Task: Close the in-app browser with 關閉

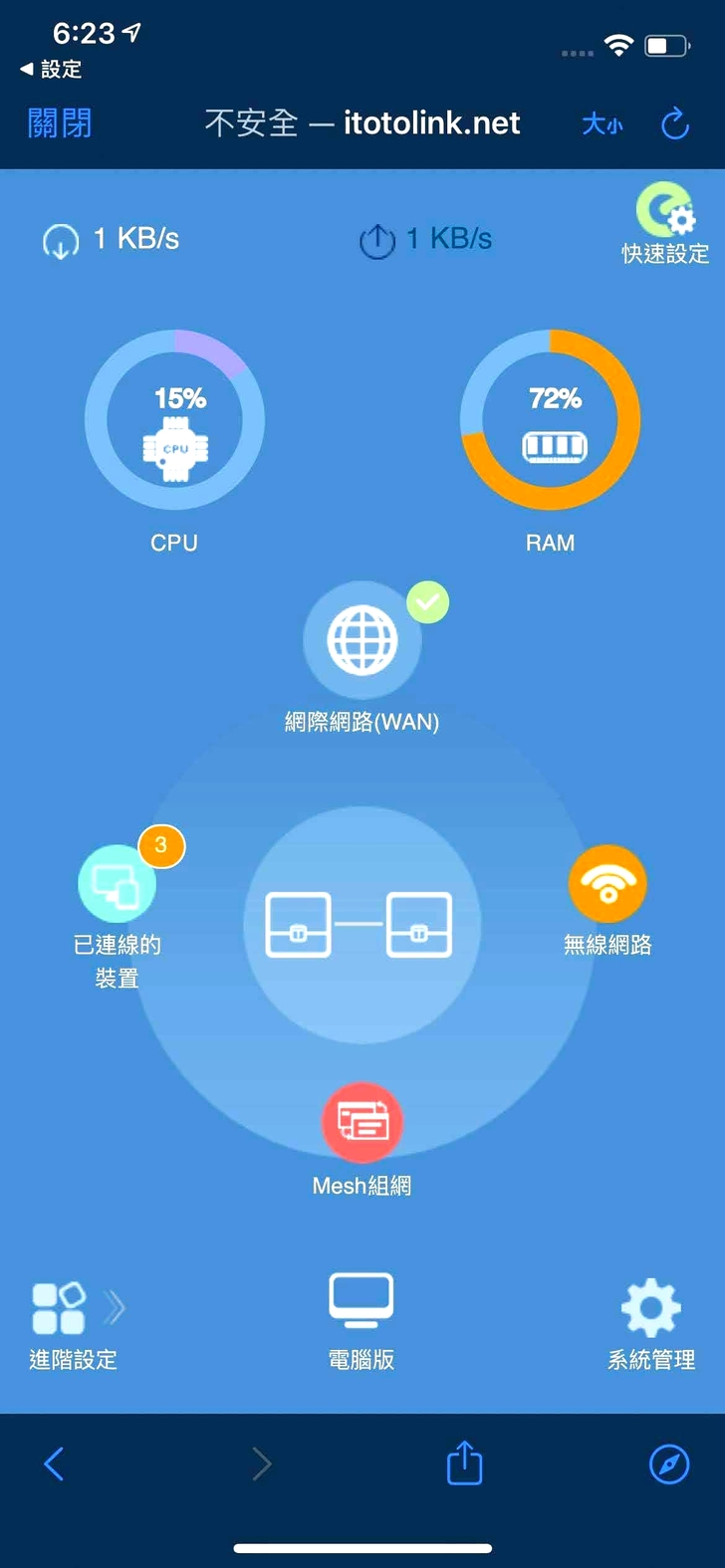Action: pos(60,123)
